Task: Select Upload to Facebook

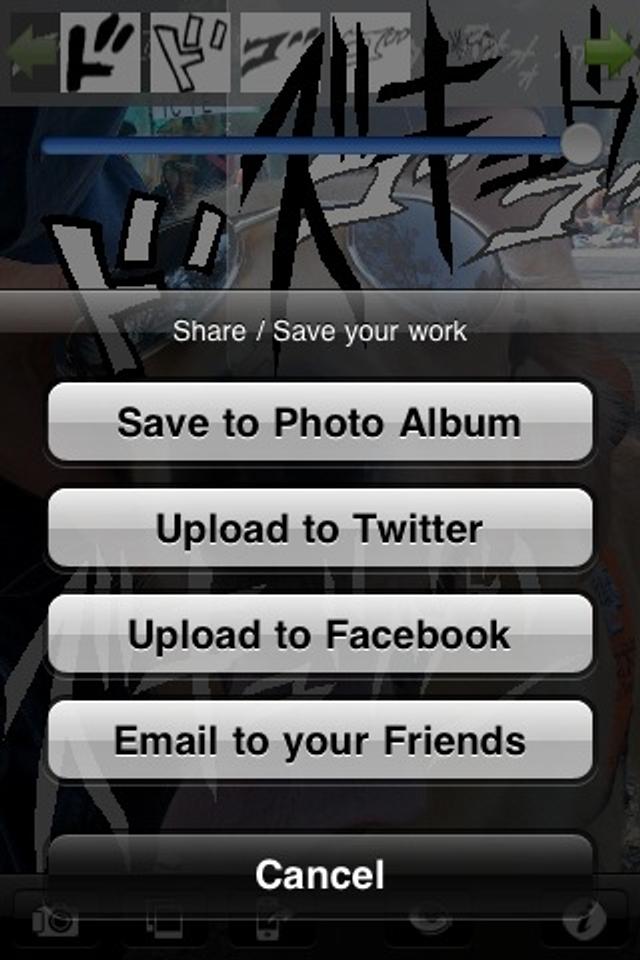Action: [x=320, y=634]
